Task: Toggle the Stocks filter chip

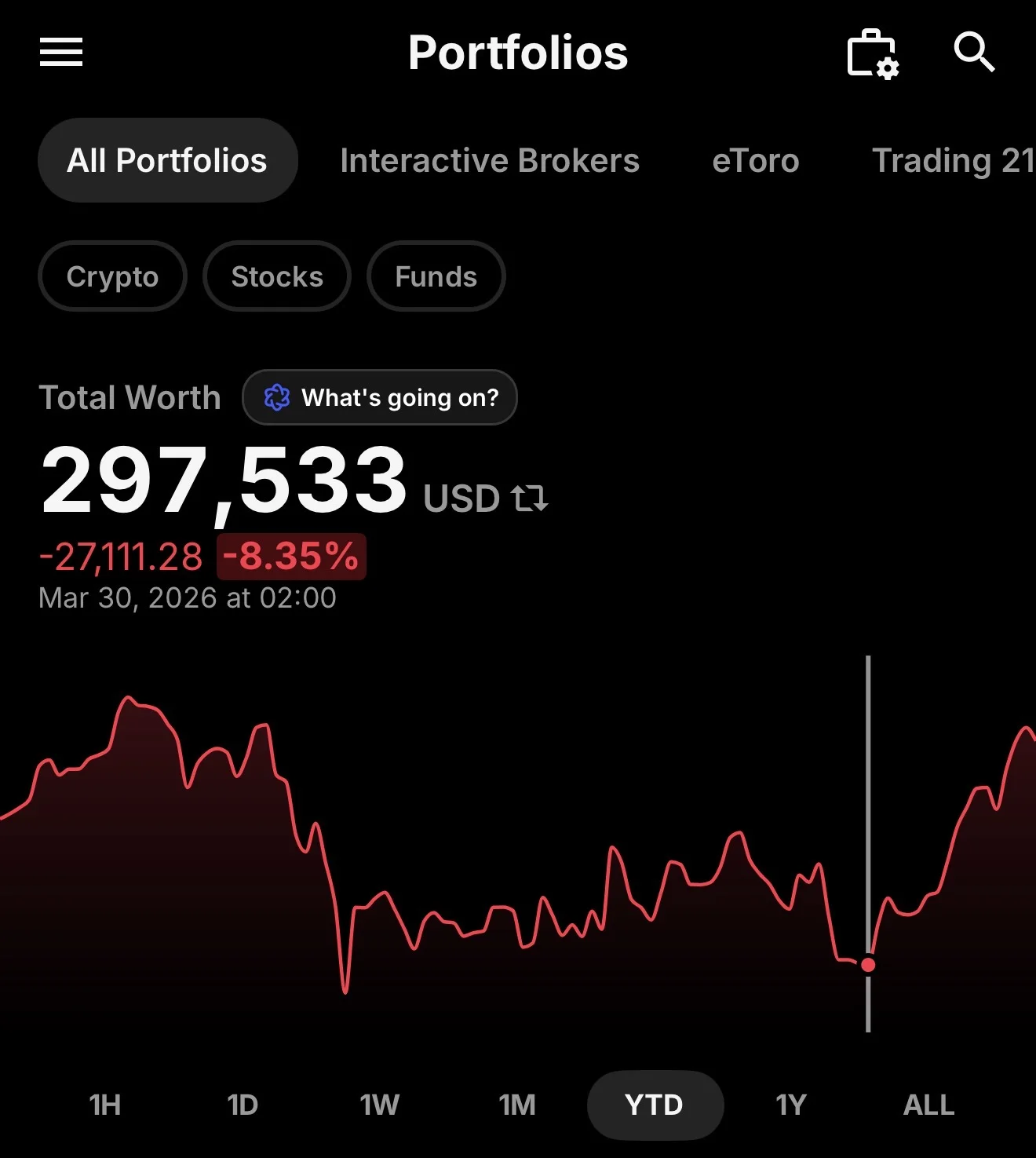Action: pyautogui.click(x=276, y=276)
